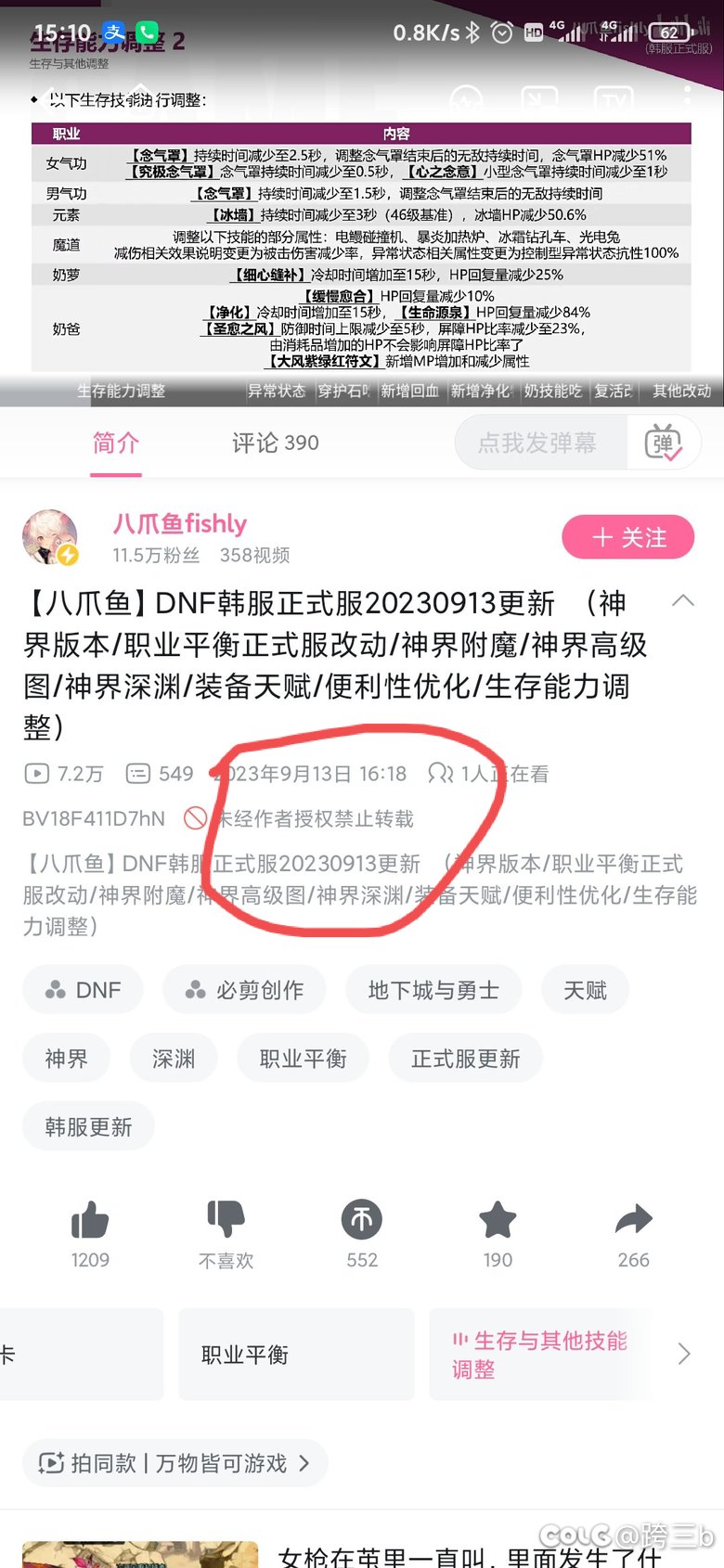Open the DNF tag chip
The image size is (724, 1568).
[x=84, y=990]
